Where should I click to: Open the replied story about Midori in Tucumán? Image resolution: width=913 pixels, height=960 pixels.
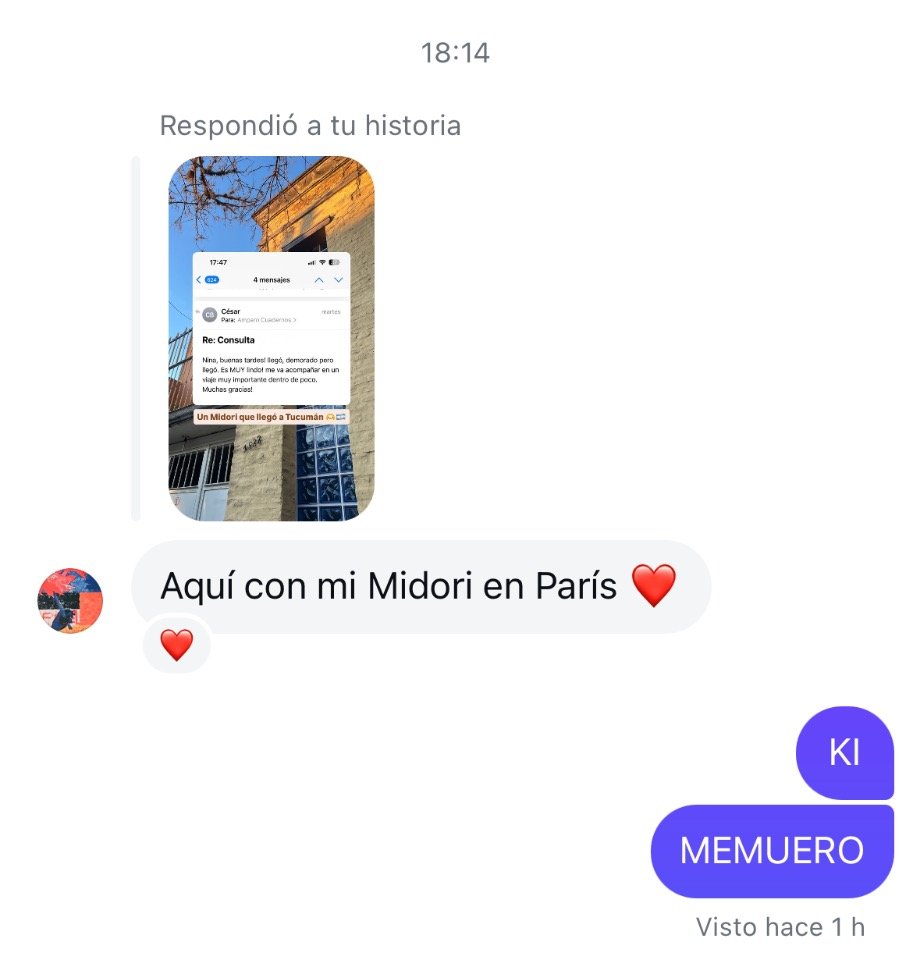click(271, 338)
